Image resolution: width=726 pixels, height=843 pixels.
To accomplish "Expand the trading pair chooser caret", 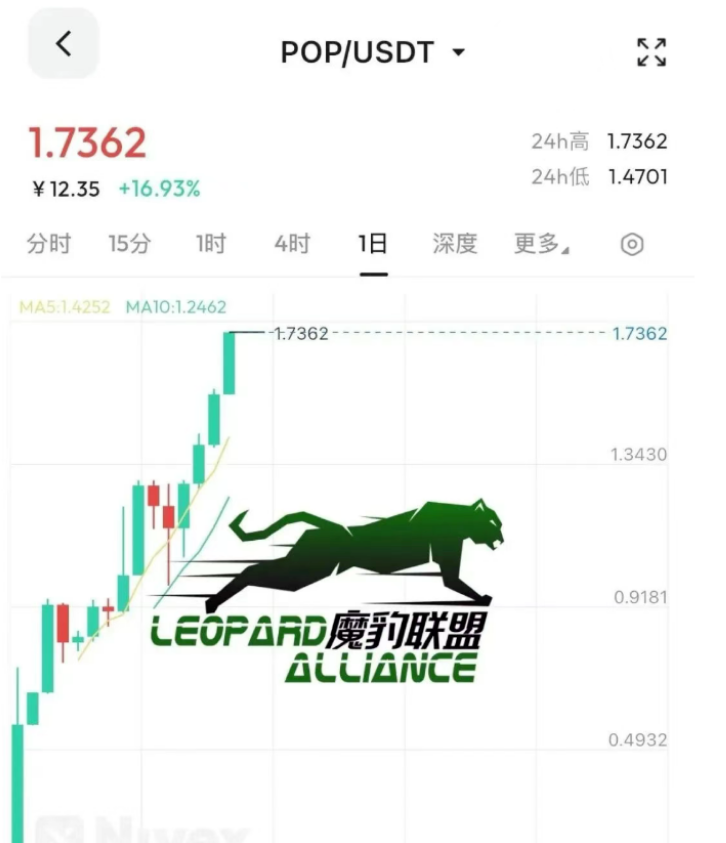I will click(458, 53).
